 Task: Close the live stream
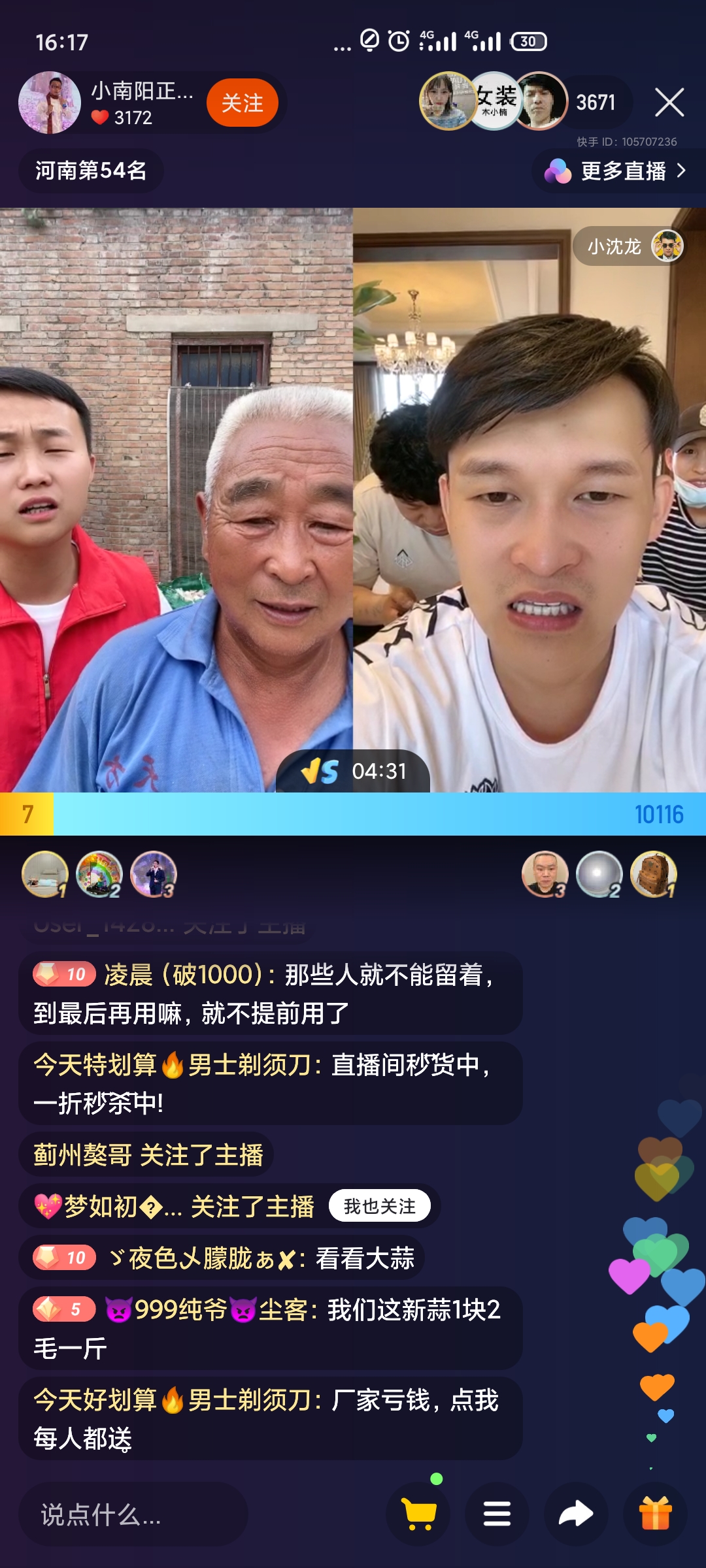[669, 103]
